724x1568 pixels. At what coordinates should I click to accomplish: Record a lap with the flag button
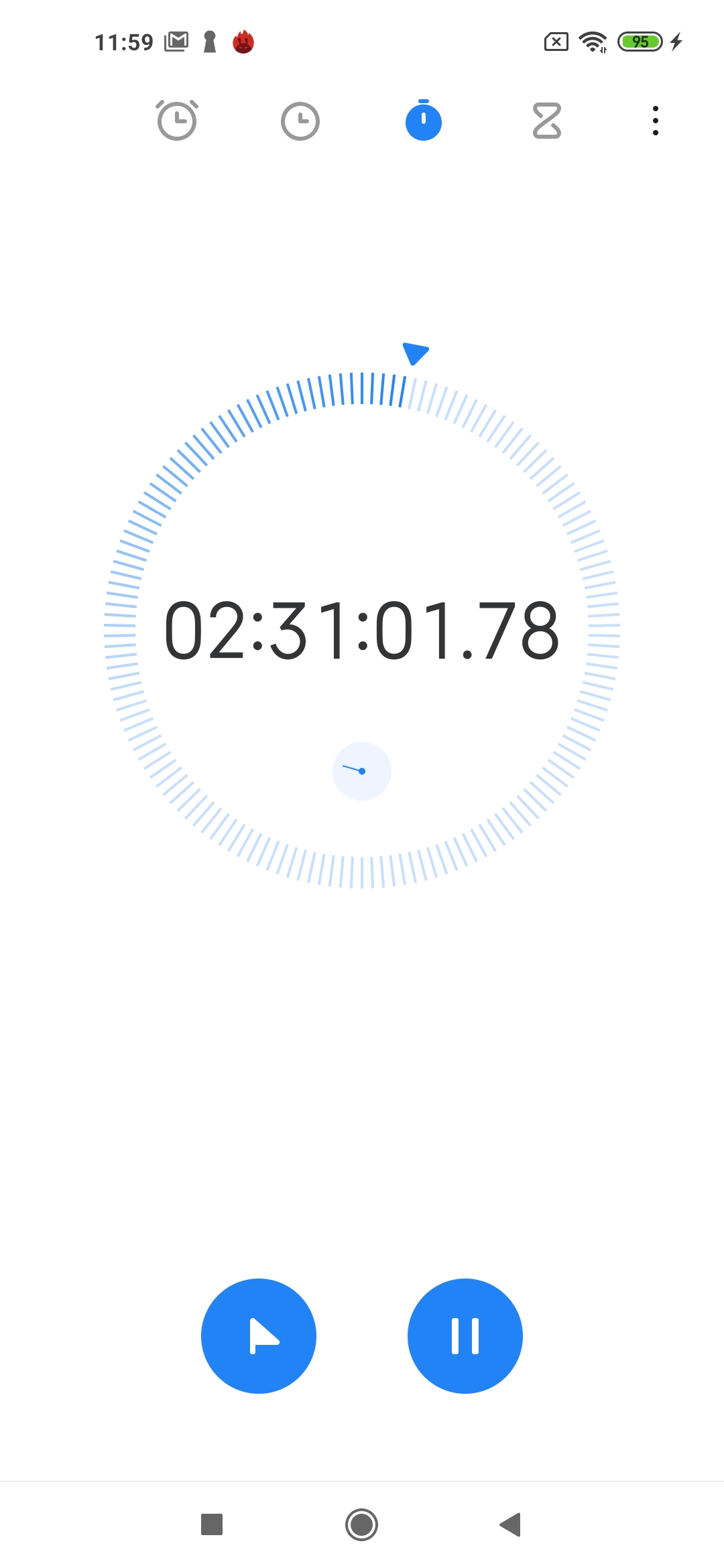(x=259, y=1336)
